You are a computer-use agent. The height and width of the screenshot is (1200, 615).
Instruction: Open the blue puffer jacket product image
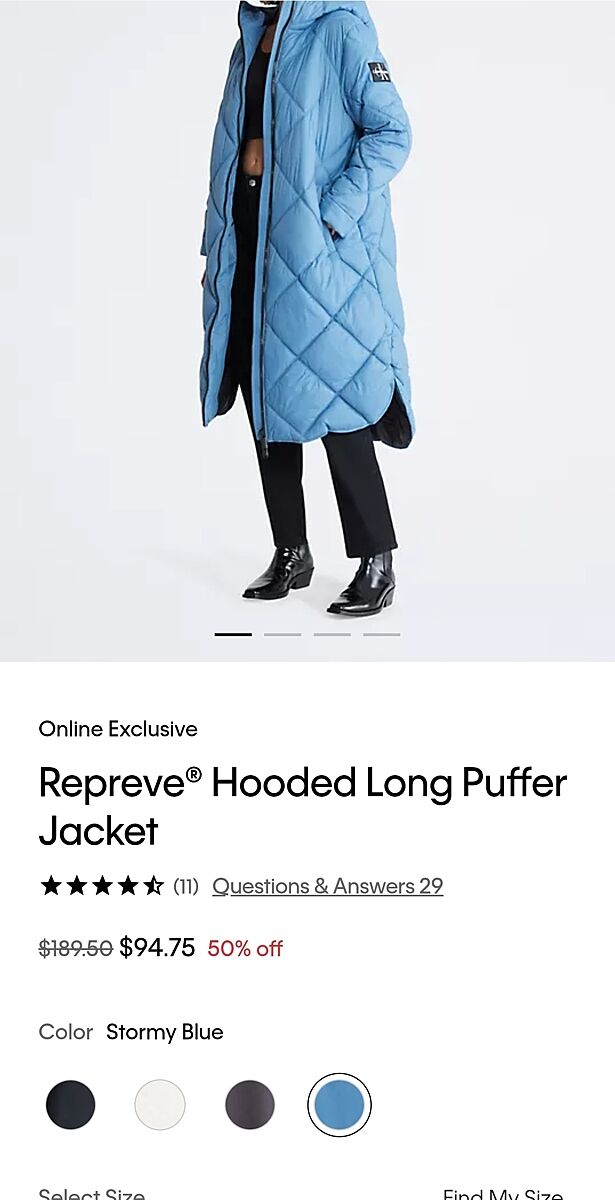(x=307, y=300)
